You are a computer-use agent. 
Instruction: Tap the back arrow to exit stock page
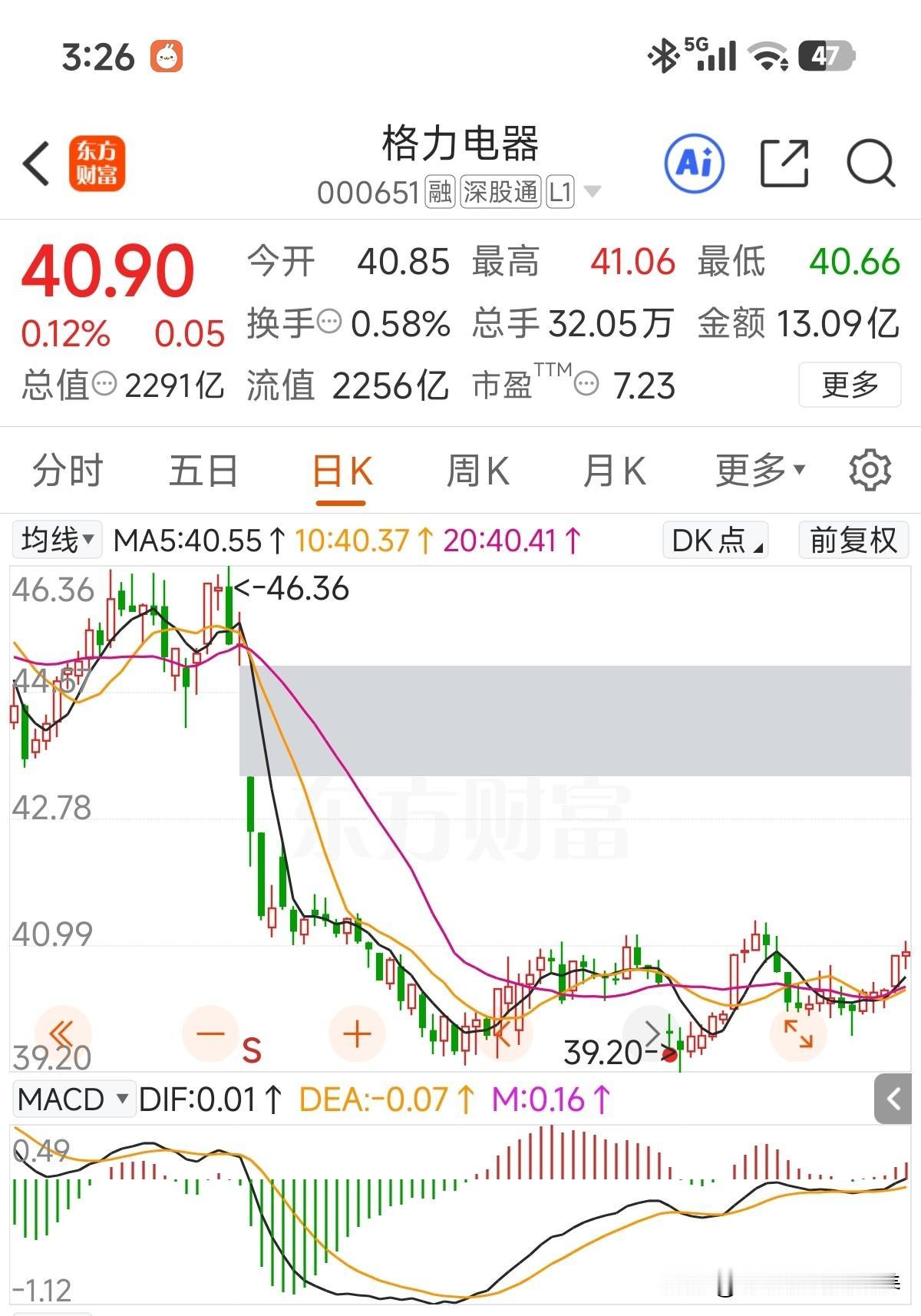click(36, 164)
